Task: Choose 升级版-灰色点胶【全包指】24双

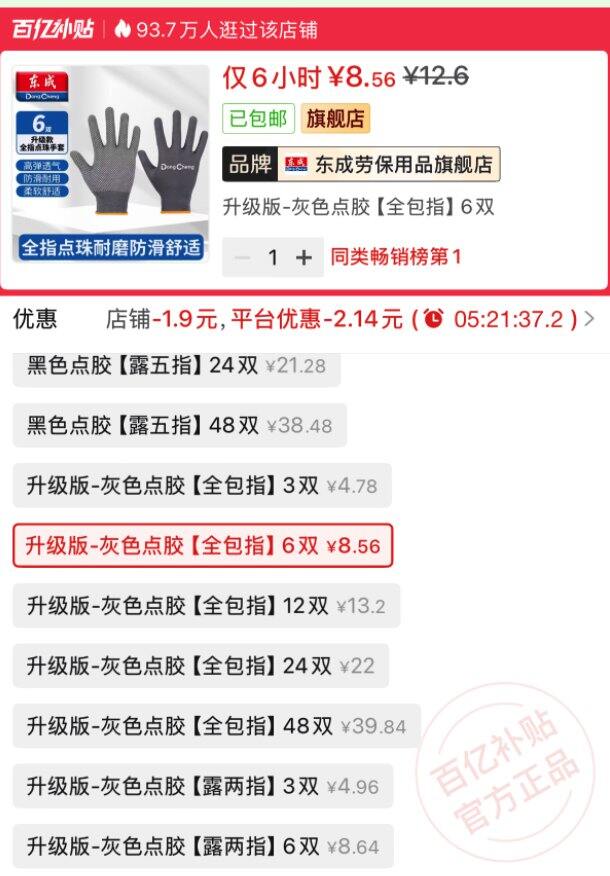Action: (x=201, y=666)
